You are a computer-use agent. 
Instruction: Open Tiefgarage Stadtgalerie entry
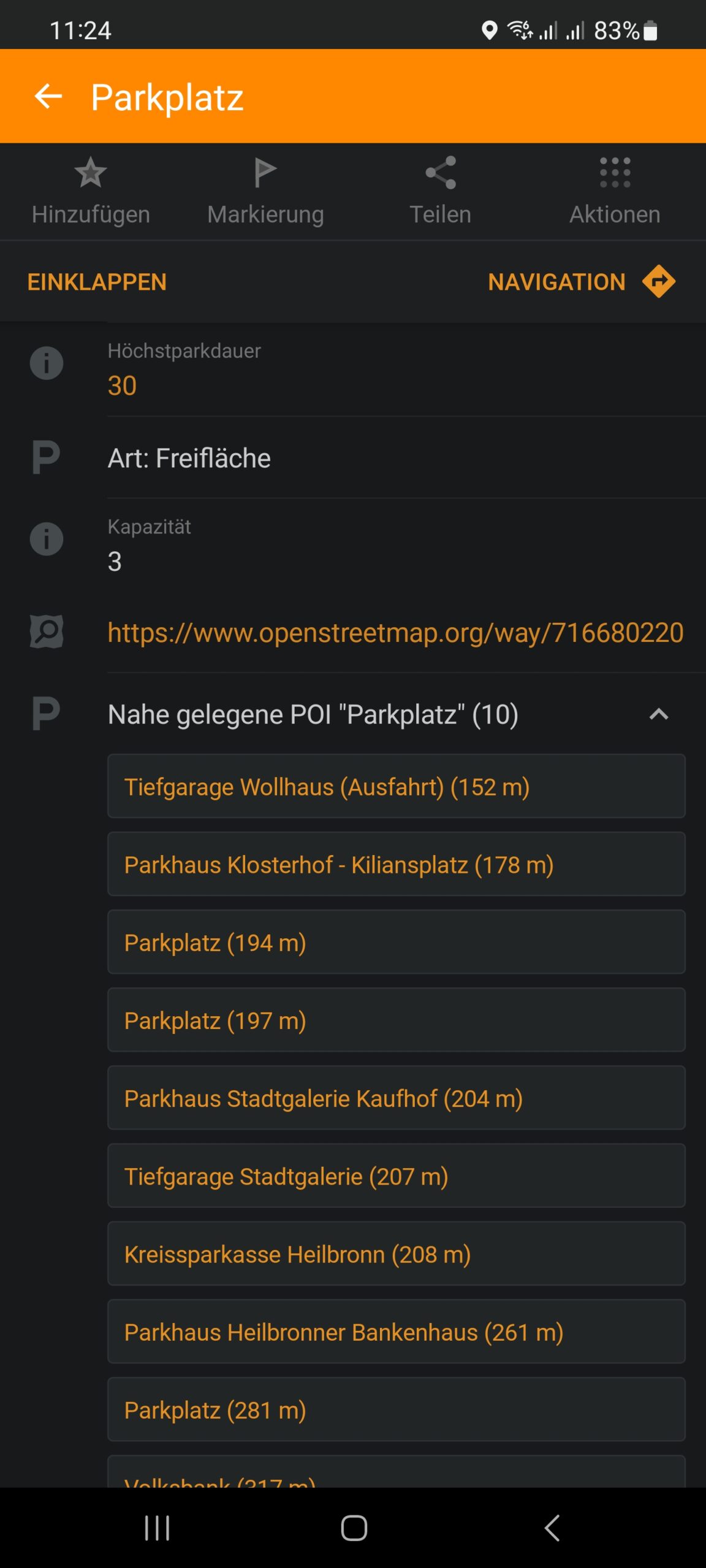397,1175
